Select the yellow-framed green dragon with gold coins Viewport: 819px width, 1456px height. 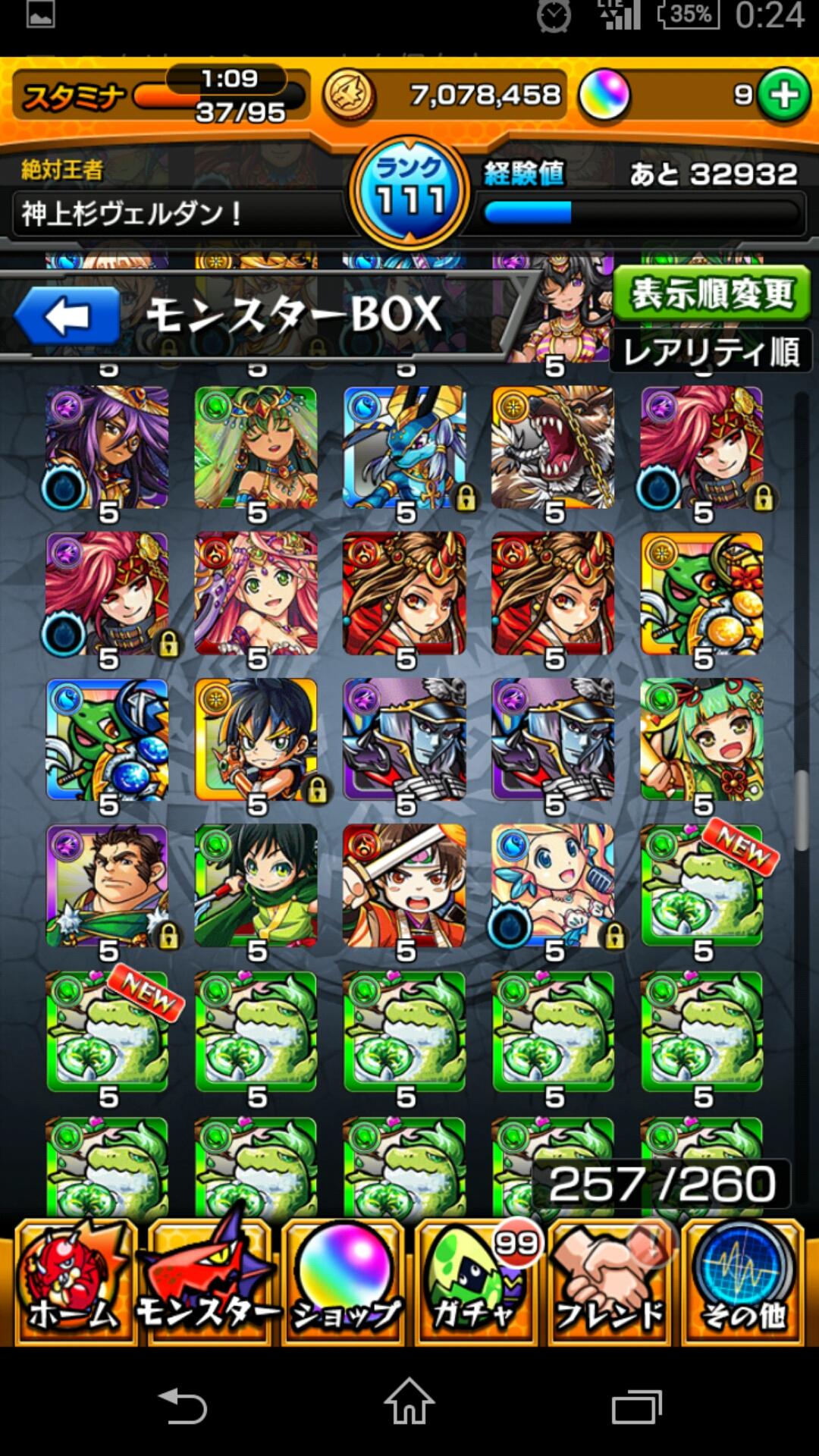tap(701, 594)
